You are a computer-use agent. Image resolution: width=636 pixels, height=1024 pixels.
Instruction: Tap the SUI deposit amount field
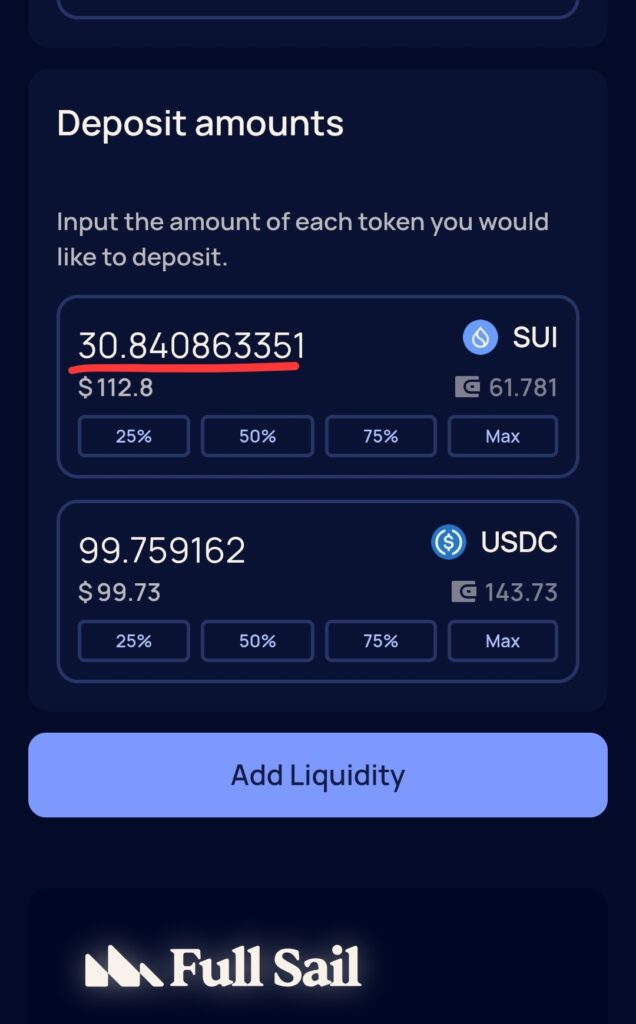click(192, 346)
